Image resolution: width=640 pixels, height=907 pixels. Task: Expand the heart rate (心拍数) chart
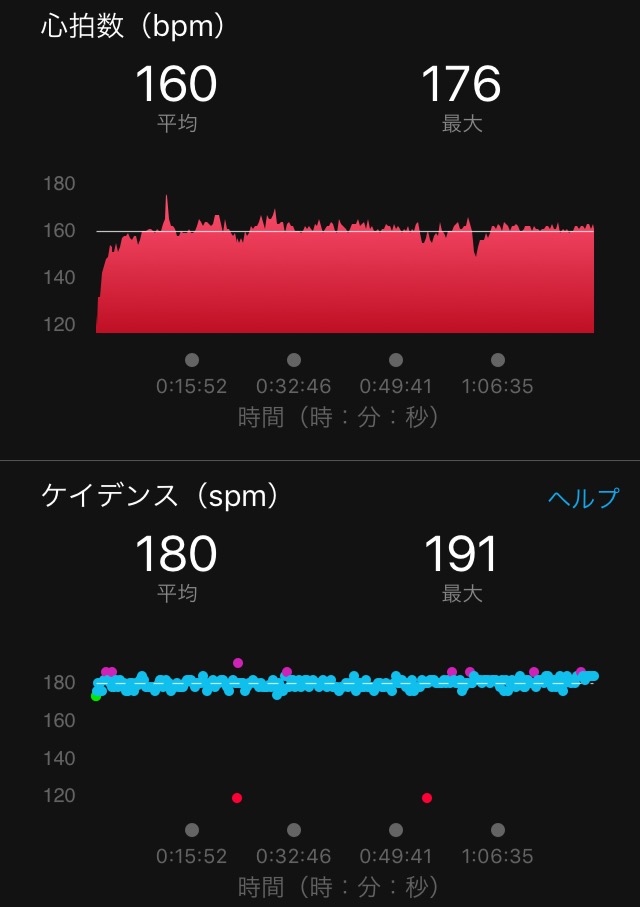point(344,260)
